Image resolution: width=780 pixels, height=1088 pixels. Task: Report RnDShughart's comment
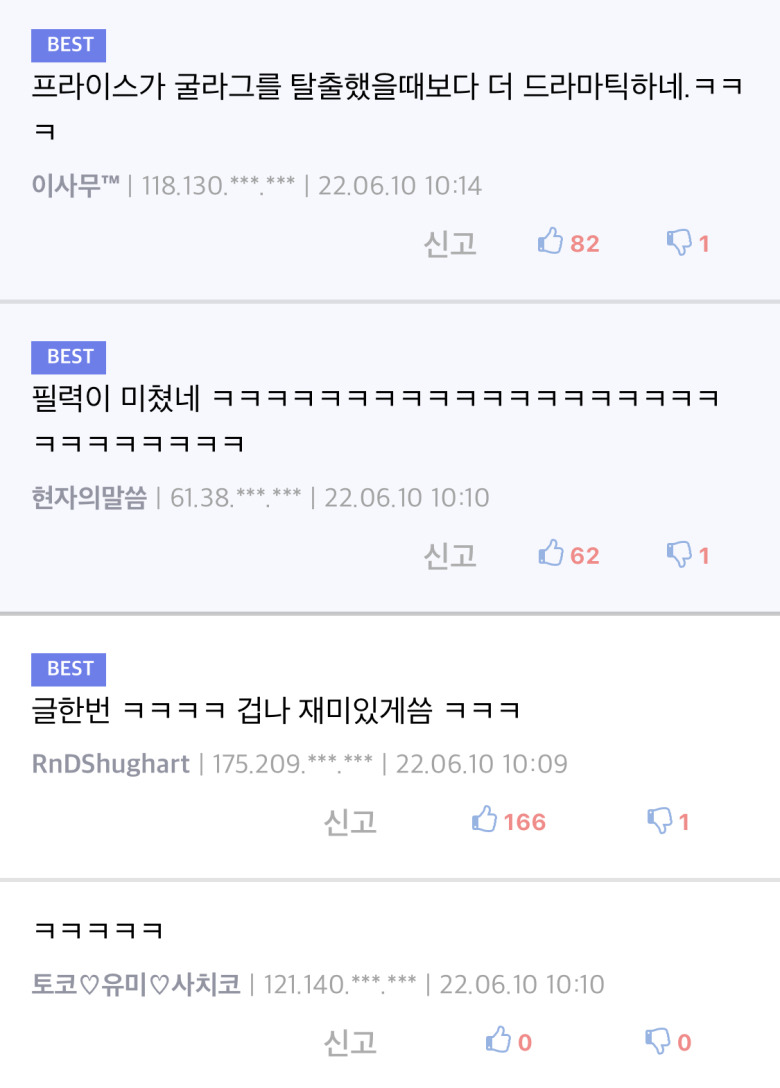point(350,822)
